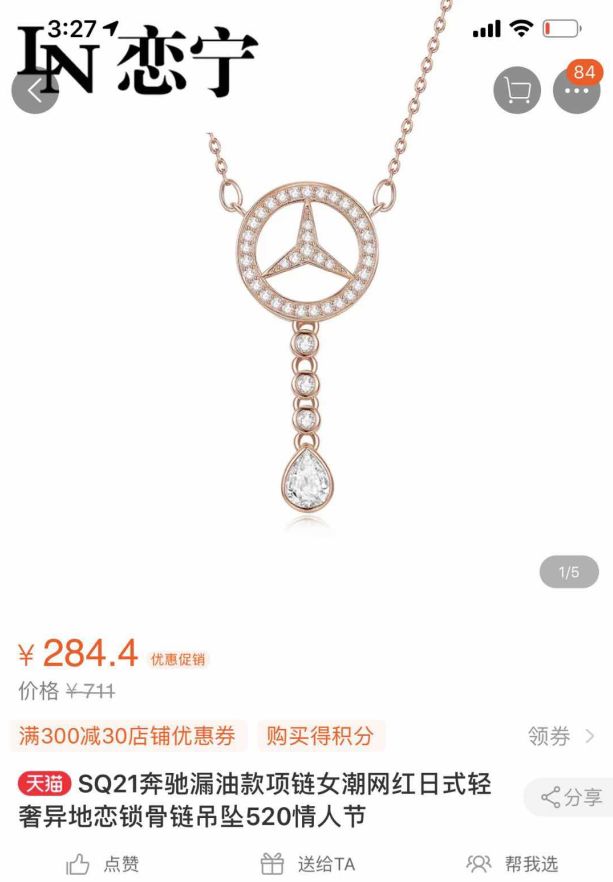Send as gift with 送给TA

pyautogui.click(x=307, y=863)
